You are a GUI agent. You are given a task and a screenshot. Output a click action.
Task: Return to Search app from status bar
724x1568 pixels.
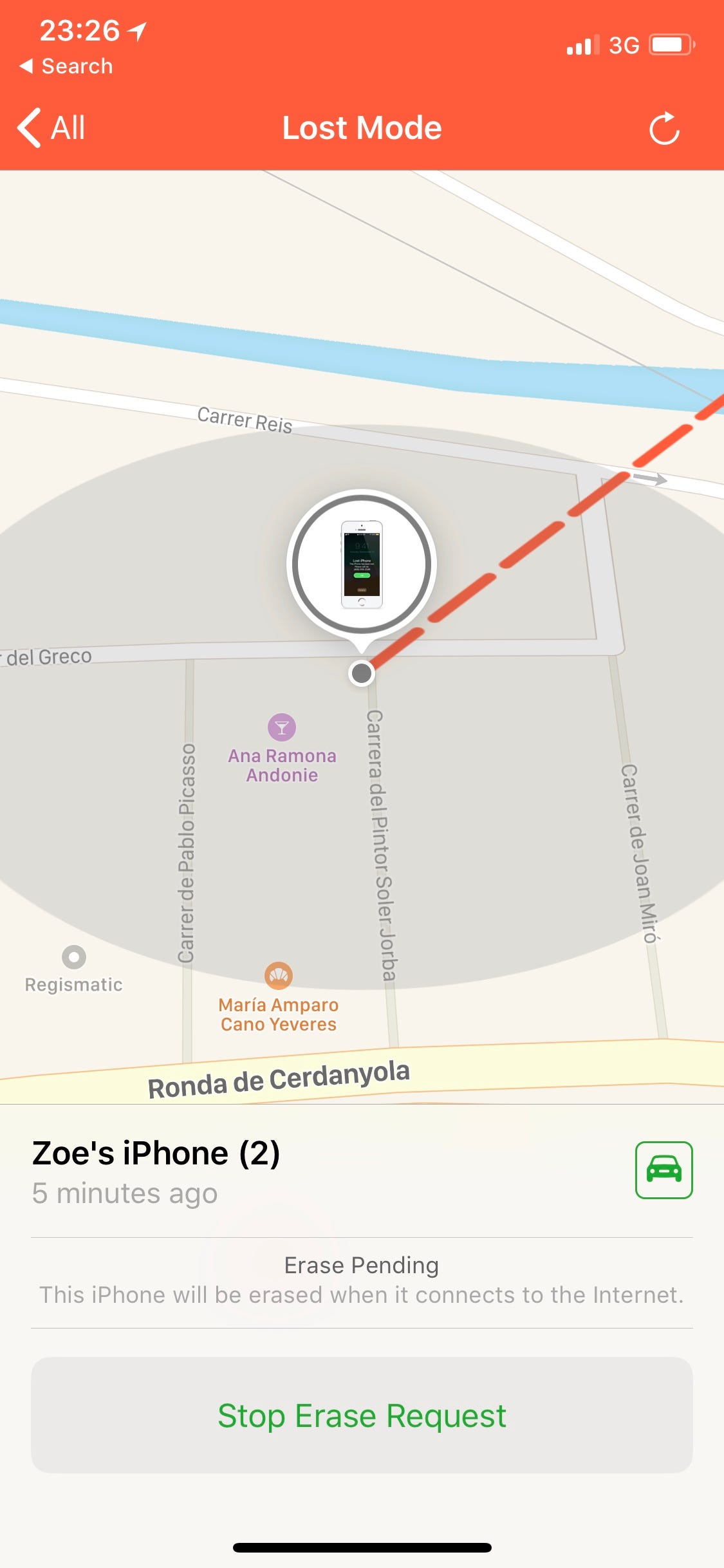[67, 66]
